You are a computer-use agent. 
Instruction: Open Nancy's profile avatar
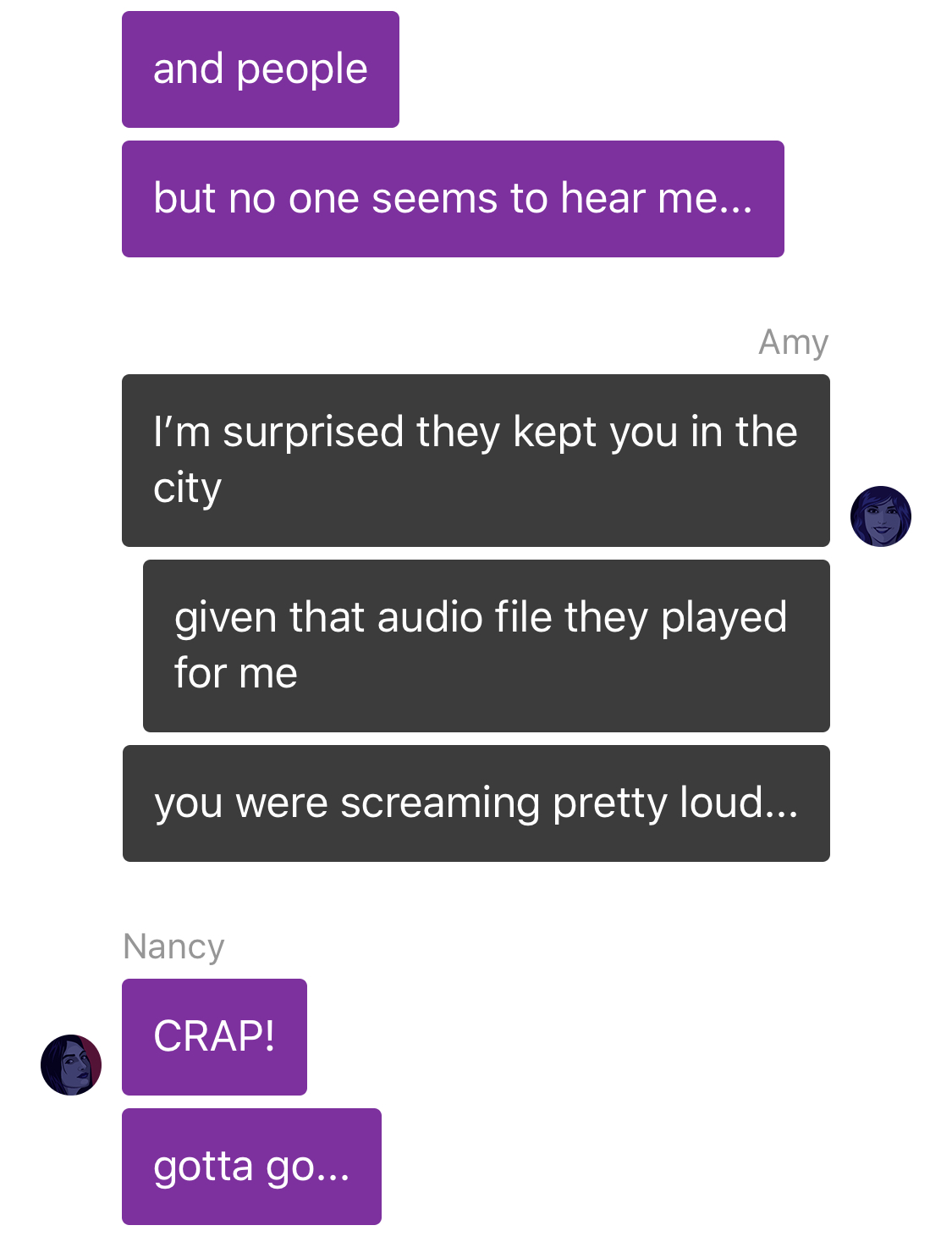coord(71,1064)
